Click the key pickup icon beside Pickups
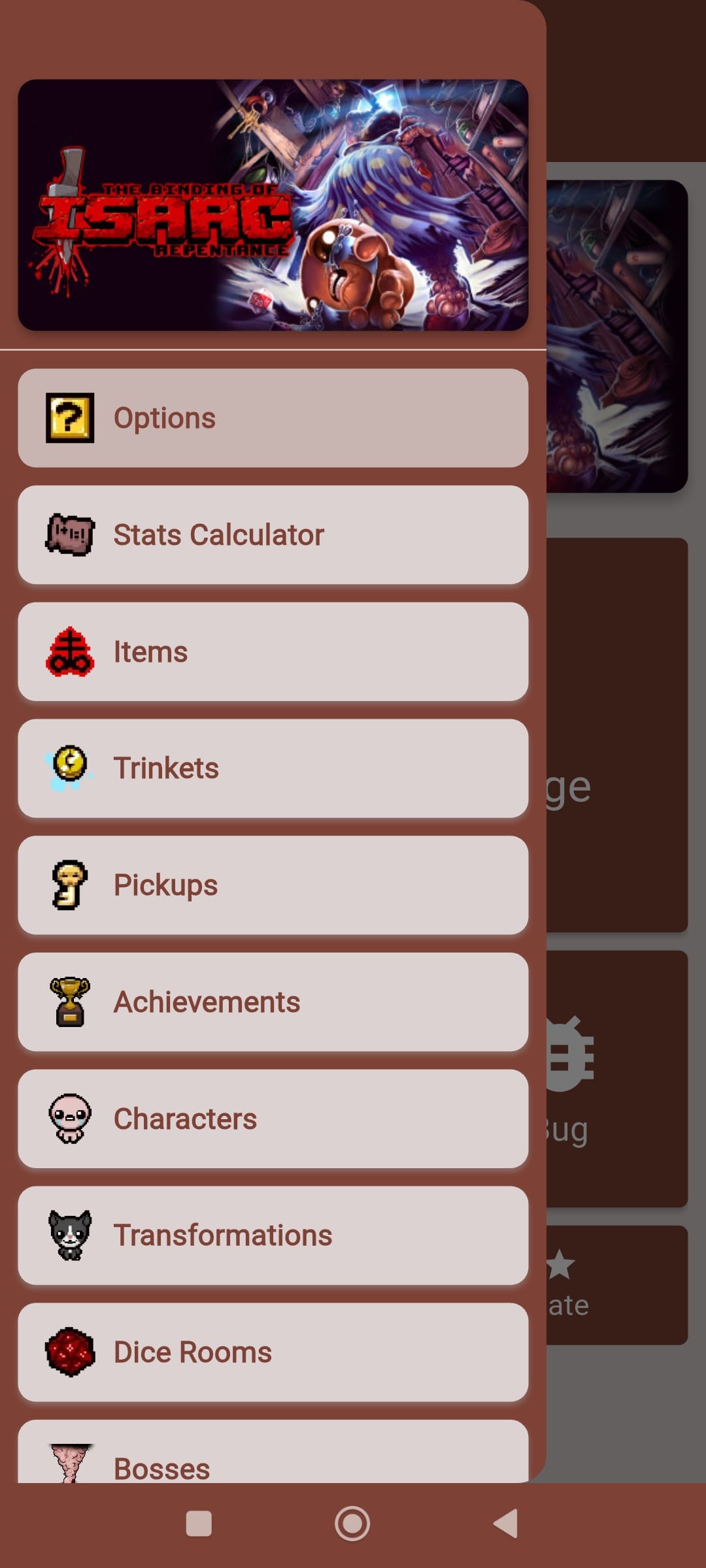This screenshot has height=1568, width=706. point(71,883)
